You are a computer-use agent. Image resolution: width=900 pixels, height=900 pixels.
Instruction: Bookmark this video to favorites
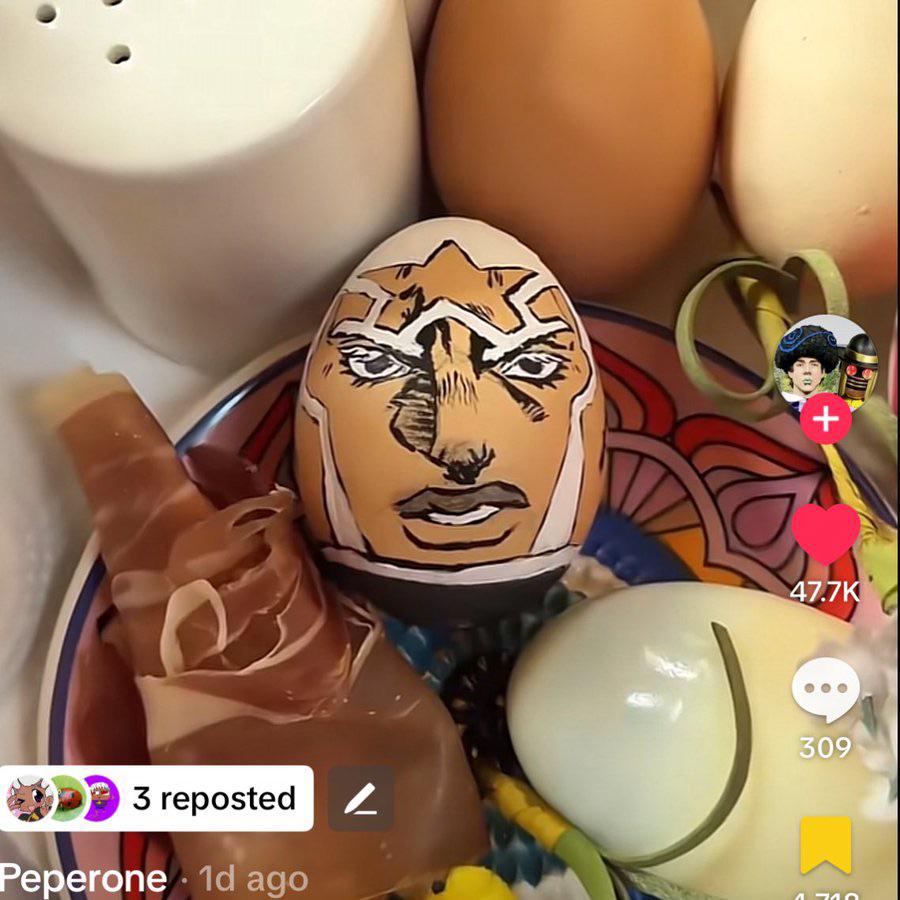point(825,845)
